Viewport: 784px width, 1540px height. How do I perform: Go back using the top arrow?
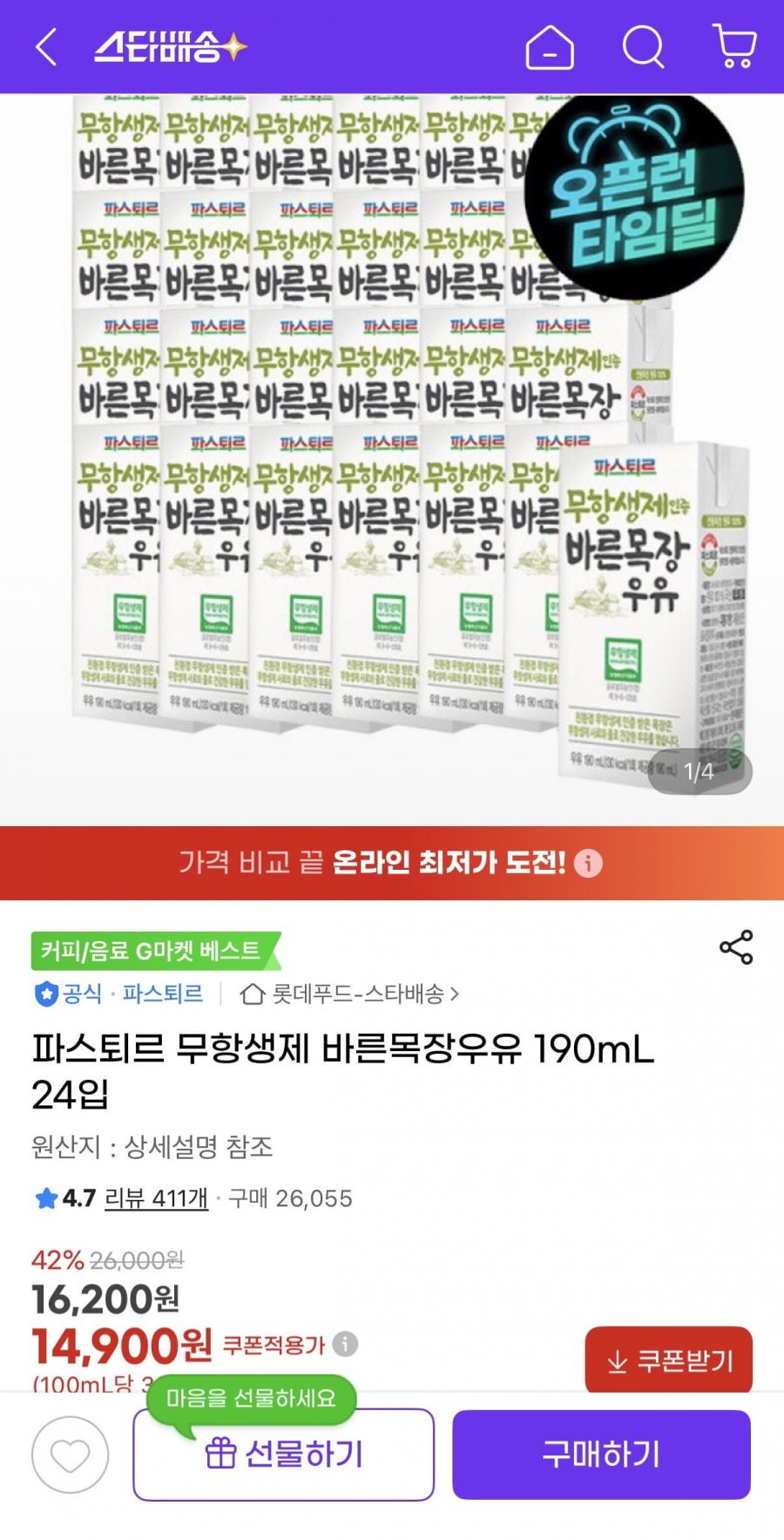[47, 47]
